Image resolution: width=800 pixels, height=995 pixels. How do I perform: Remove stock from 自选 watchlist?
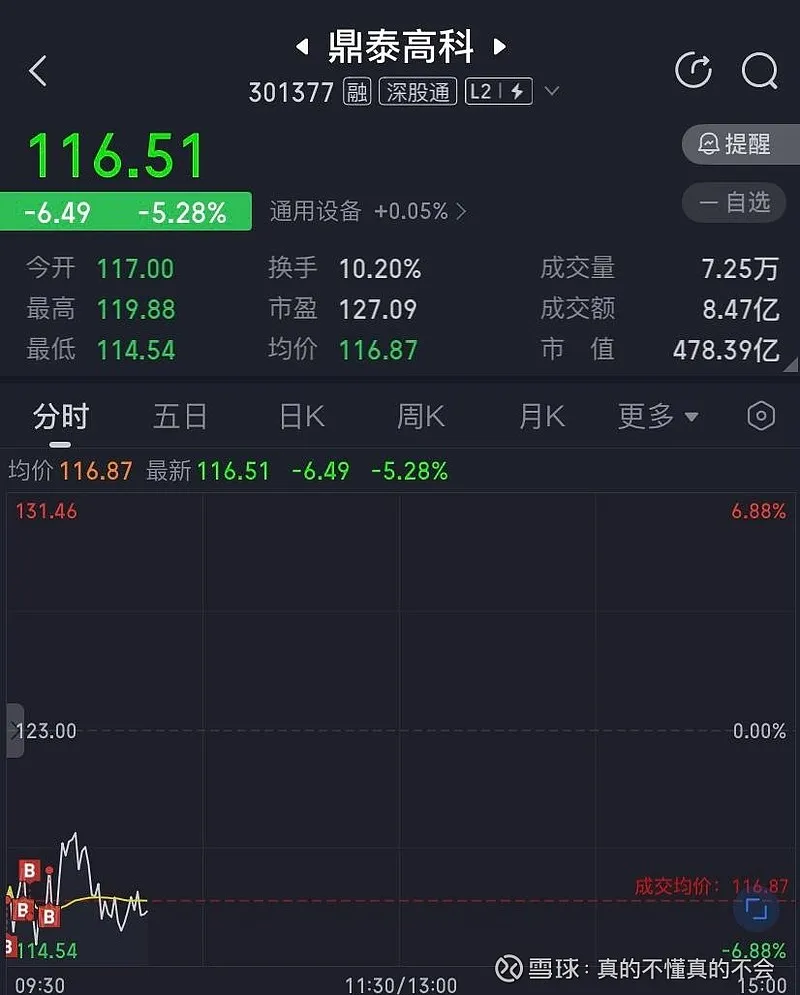coord(738,203)
